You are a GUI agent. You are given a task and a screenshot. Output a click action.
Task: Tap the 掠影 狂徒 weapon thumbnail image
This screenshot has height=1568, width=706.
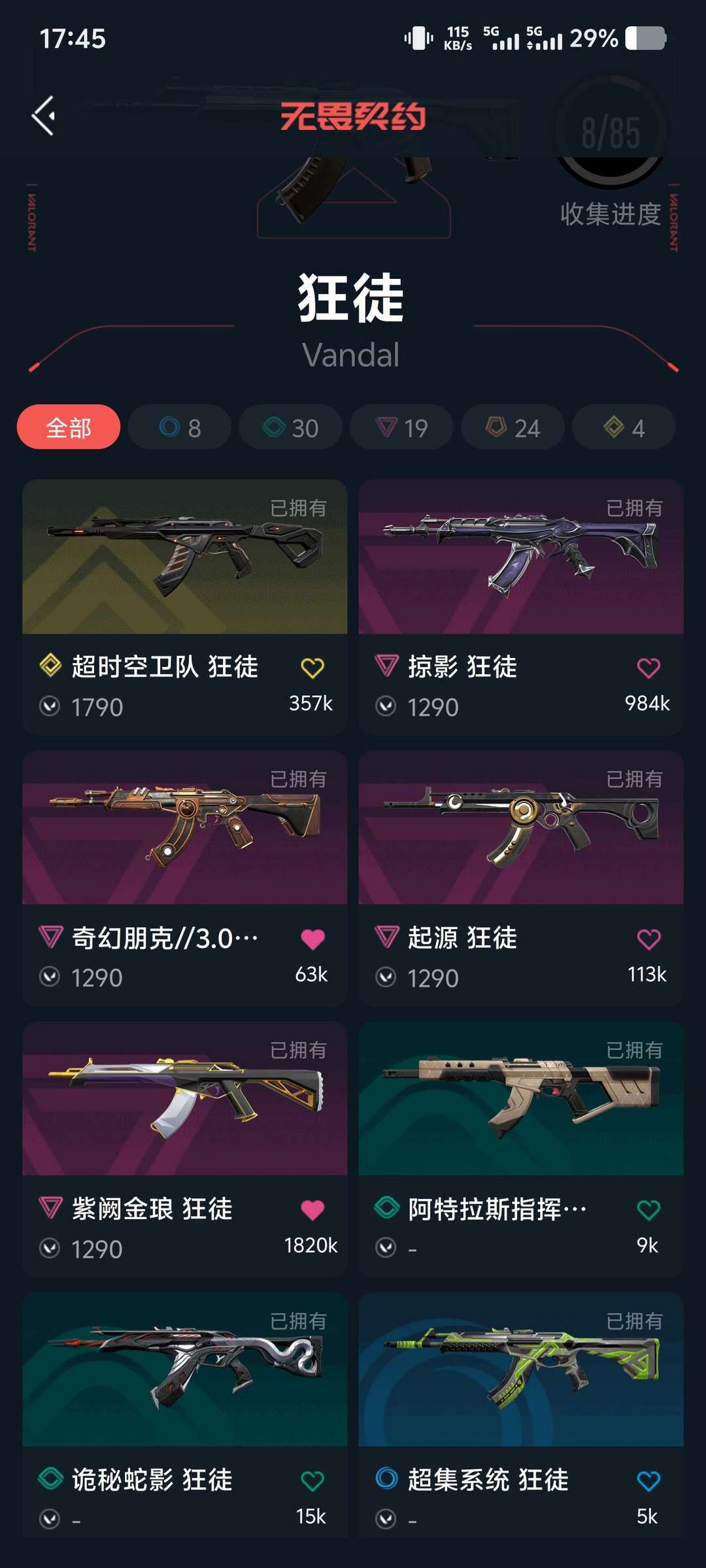pyautogui.click(x=519, y=564)
